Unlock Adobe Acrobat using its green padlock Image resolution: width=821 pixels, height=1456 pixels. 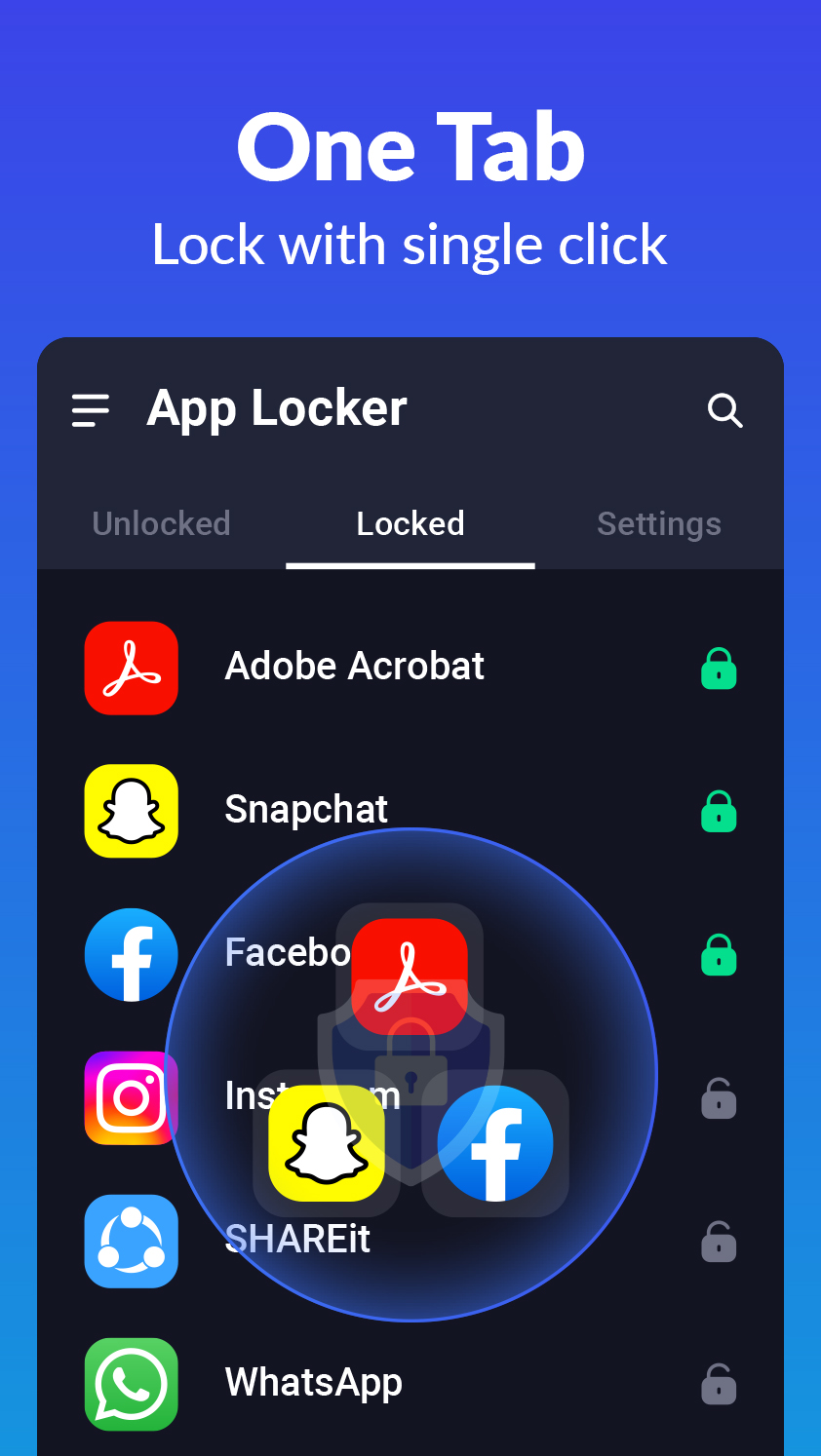coord(719,668)
